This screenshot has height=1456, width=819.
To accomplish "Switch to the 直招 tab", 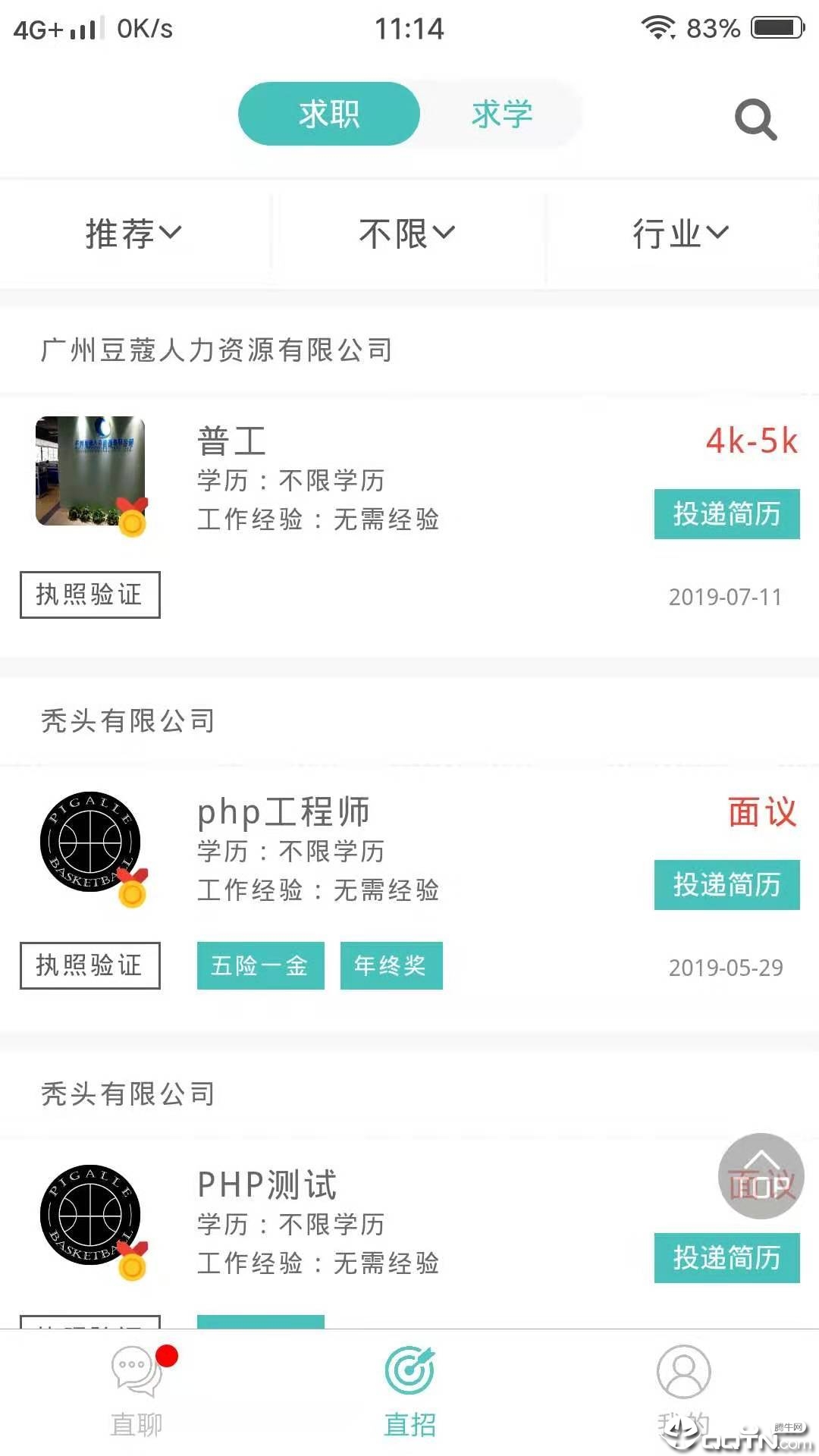I will pyautogui.click(x=409, y=1392).
